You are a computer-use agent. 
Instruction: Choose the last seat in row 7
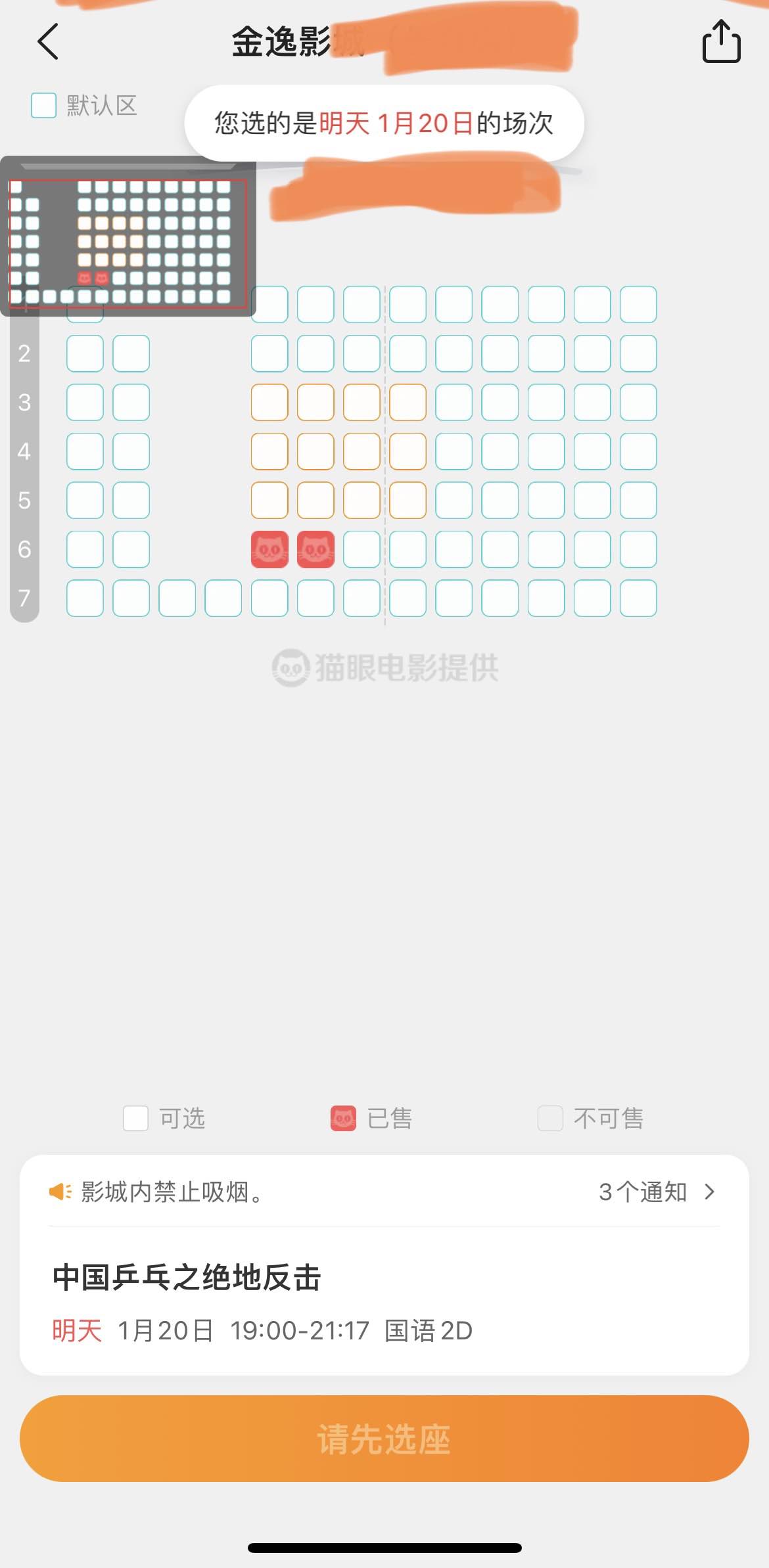pos(638,598)
